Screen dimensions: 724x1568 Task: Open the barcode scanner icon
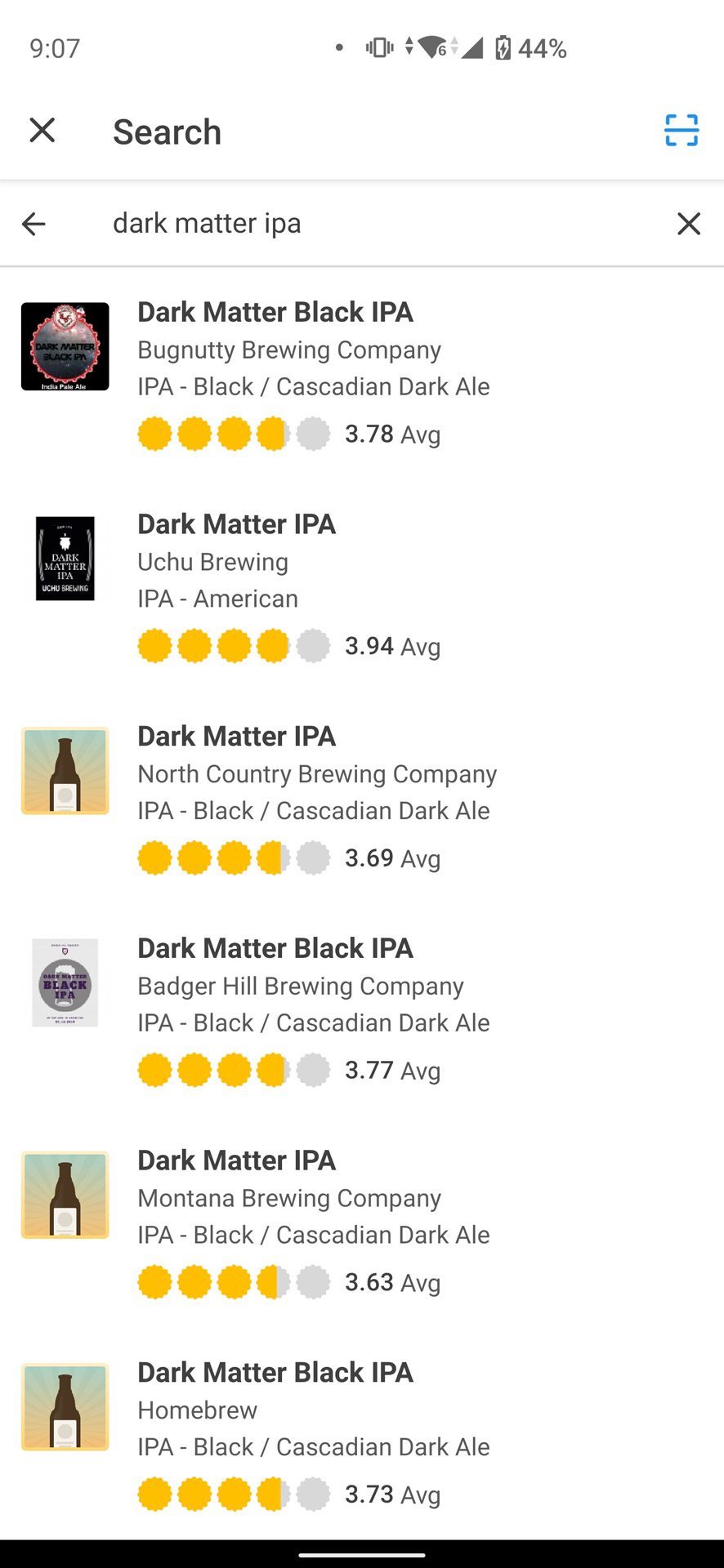tap(681, 131)
